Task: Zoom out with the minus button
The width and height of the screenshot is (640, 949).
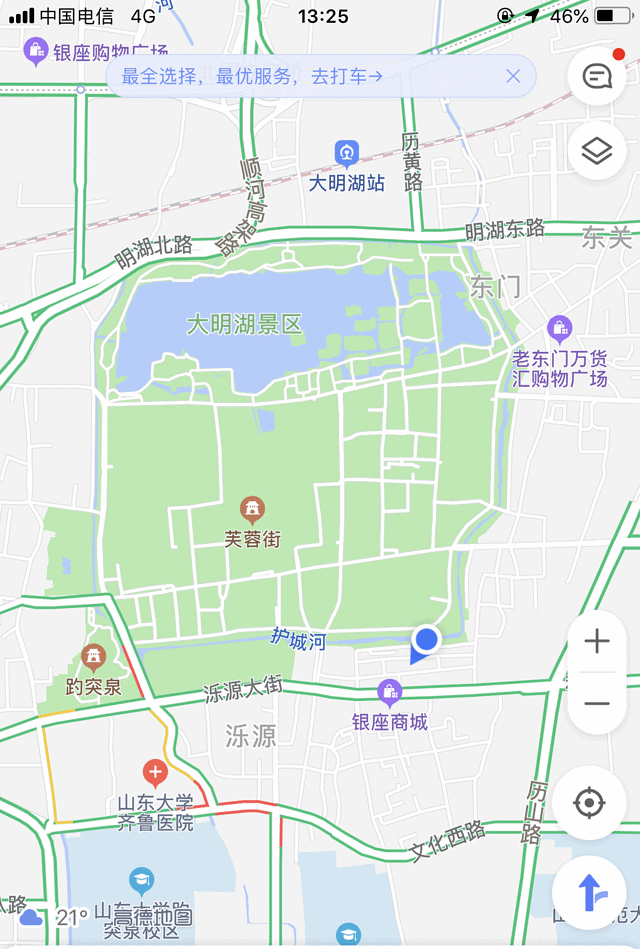Action: tap(597, 704)
